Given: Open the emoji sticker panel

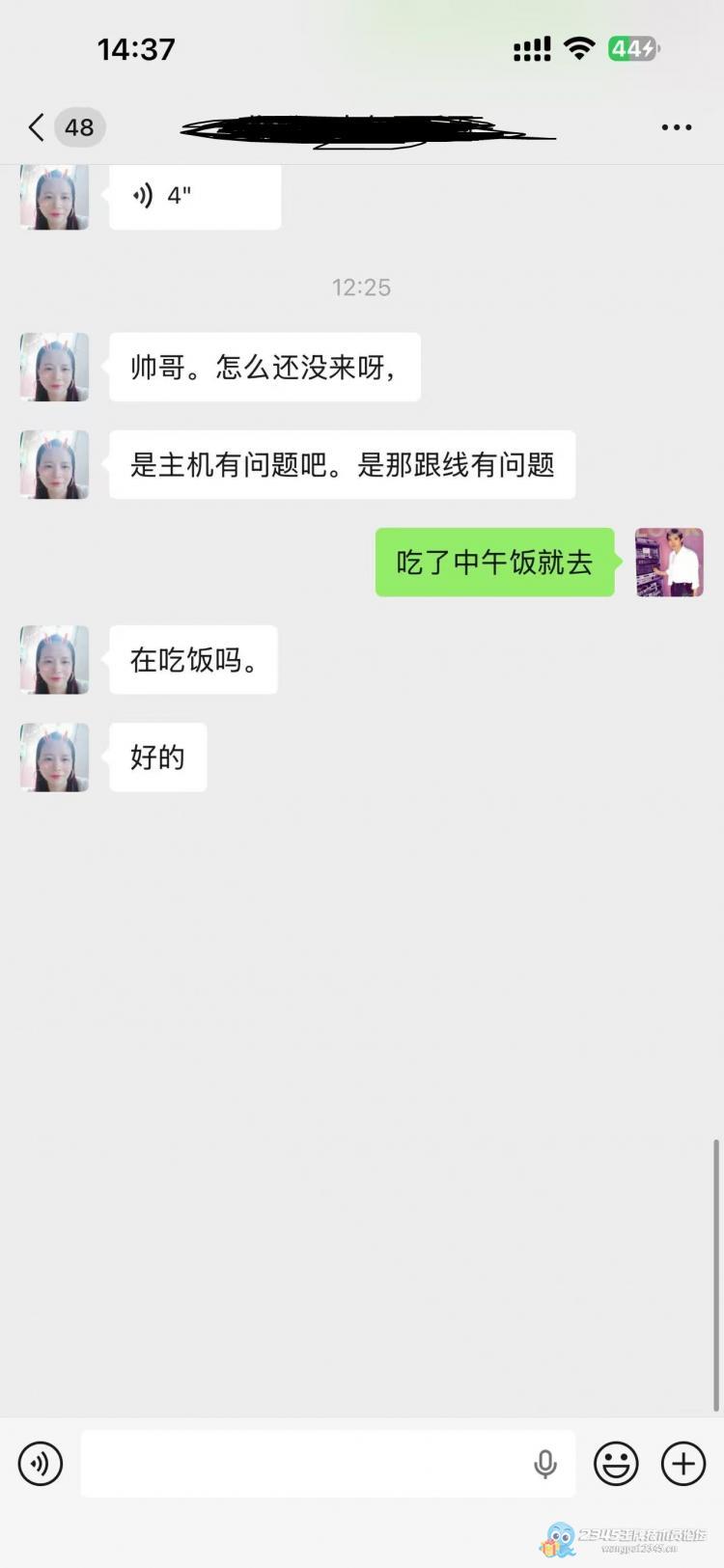Looking at the screenshot, I should 616,1464.
